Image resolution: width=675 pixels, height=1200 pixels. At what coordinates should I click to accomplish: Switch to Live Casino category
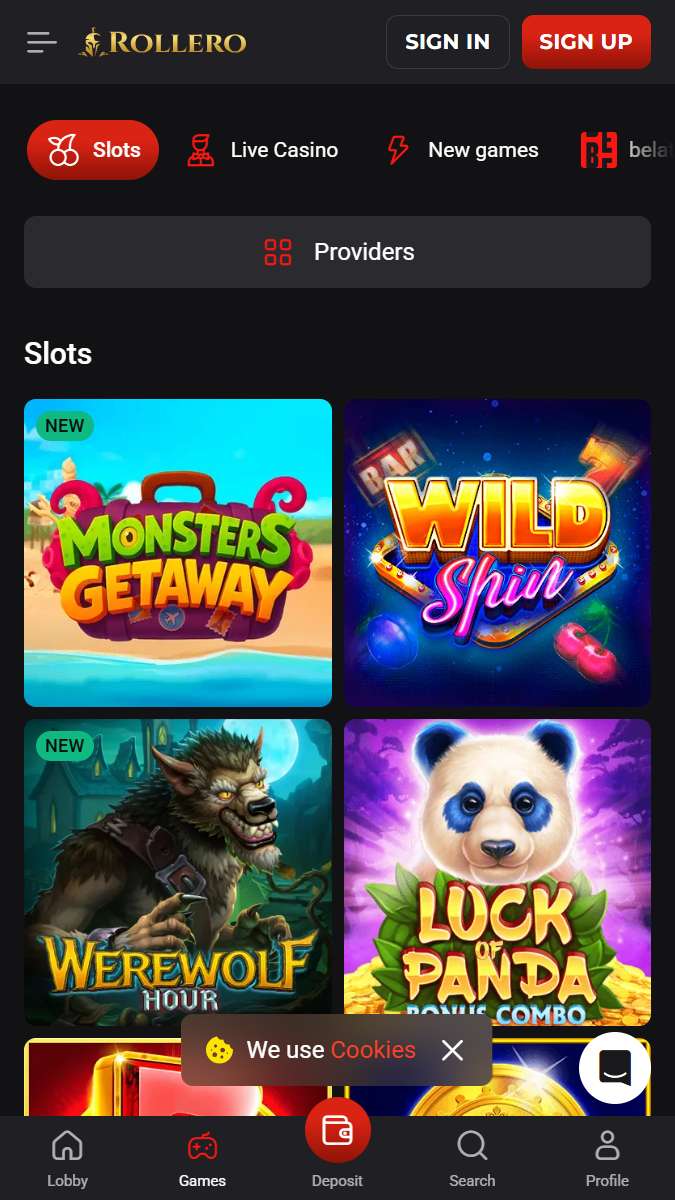pos(263,150)
